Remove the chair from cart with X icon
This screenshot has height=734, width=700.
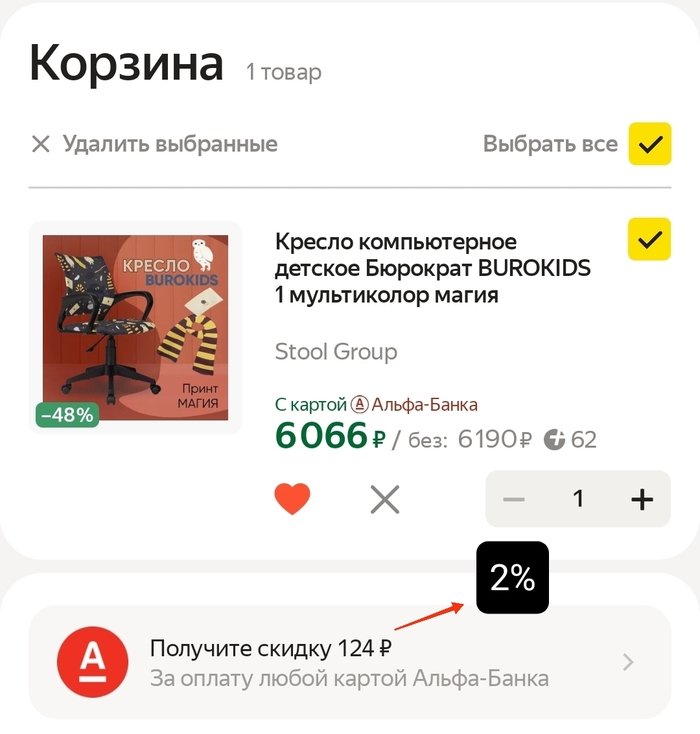point(385,498)
